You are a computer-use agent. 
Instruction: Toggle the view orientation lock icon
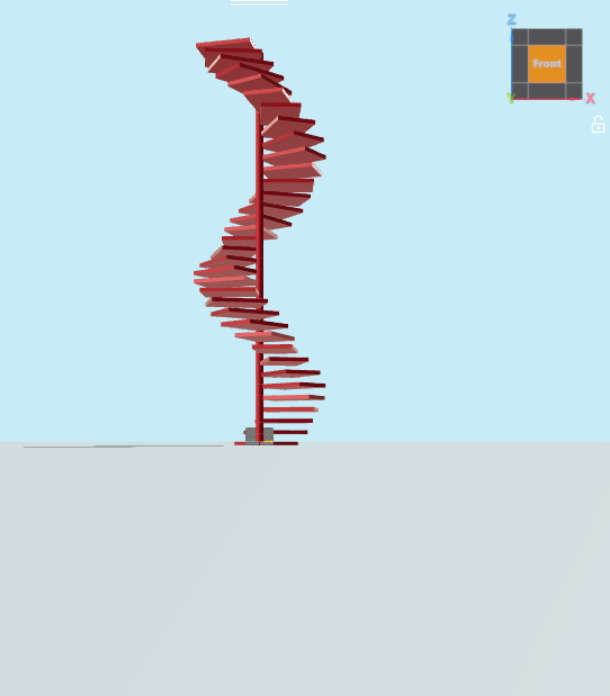(x=598, y=125)
